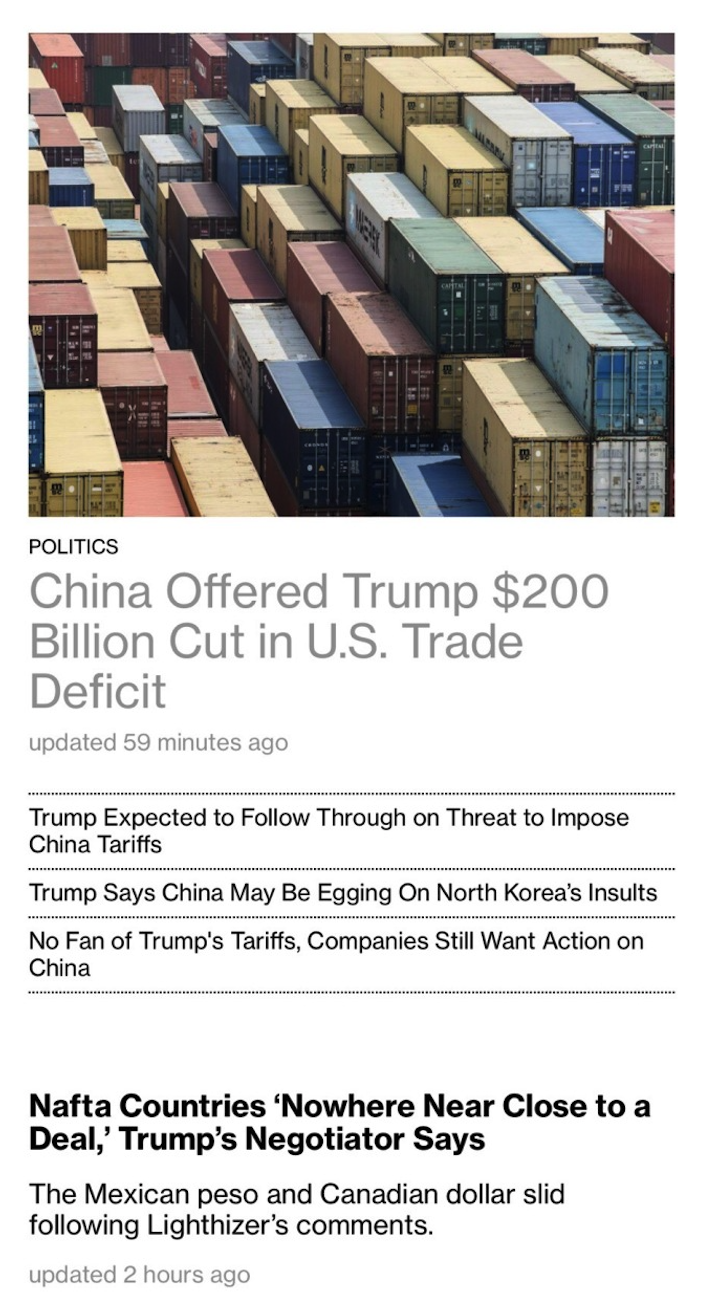The width and height of the screenshot is (706, 1308).
Task: Read 'China Offered Trump $200 Billion Cut' article
Action: (318, 641)
